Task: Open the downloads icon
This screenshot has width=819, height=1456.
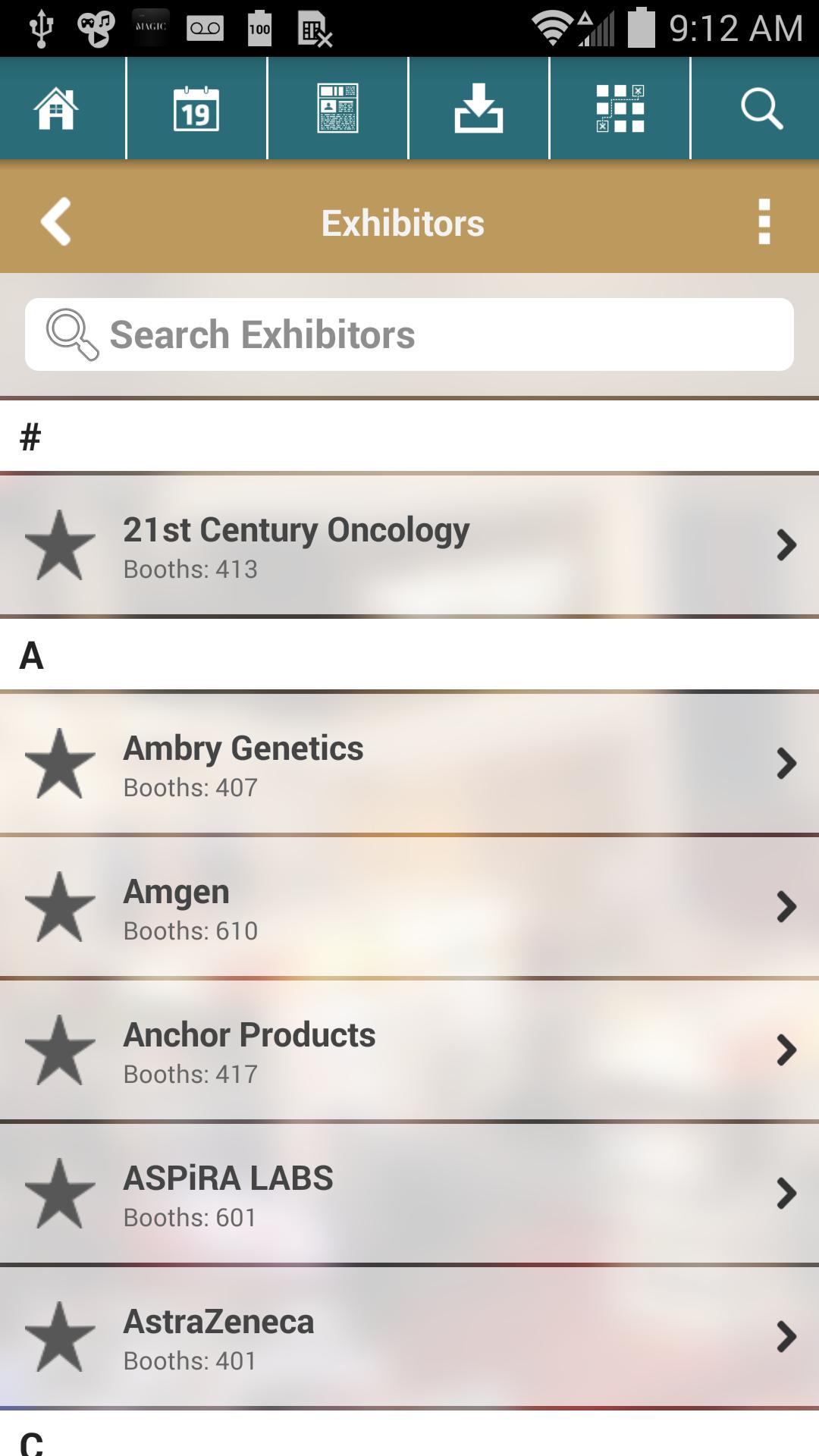Action: pos(479,108)
